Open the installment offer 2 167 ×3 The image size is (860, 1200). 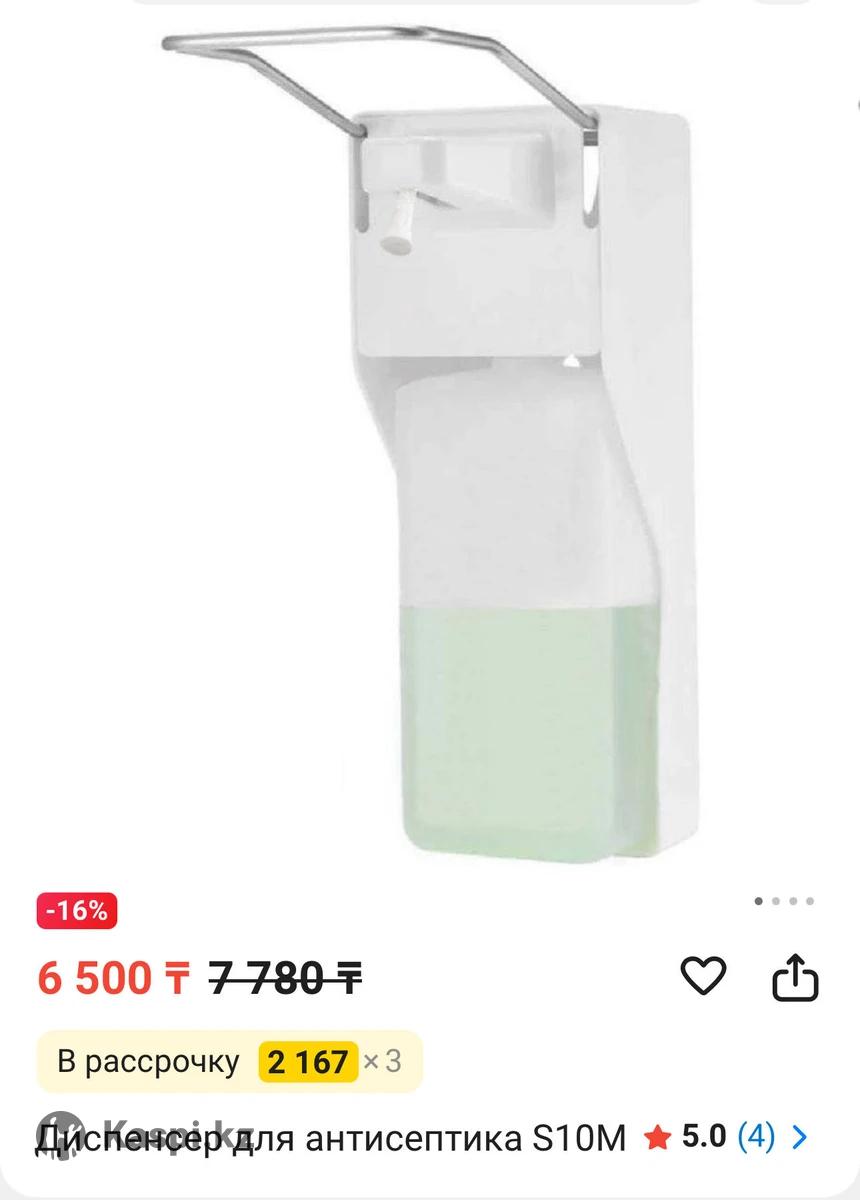[x=230, y=1061]
